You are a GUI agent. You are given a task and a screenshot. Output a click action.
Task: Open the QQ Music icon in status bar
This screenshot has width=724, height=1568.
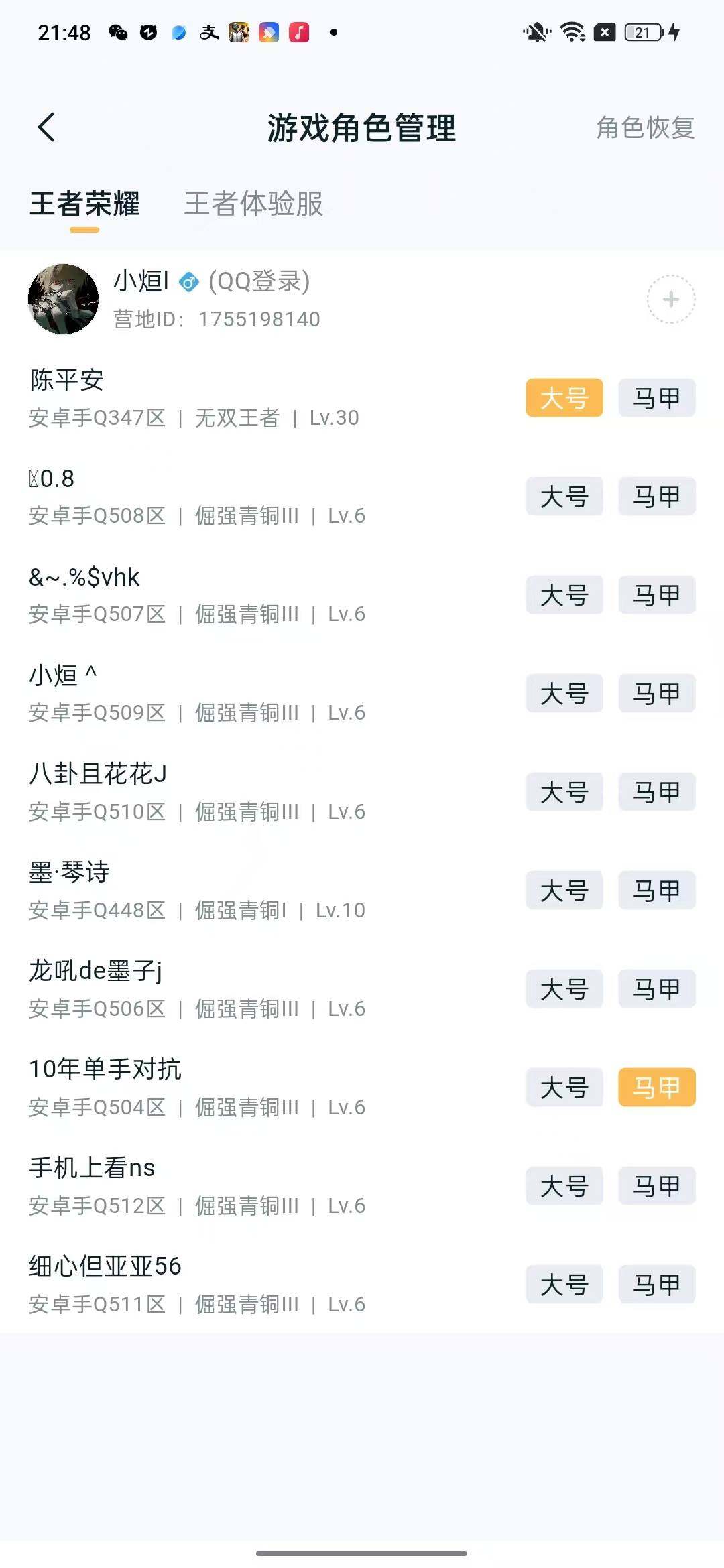tap(298, 32)
